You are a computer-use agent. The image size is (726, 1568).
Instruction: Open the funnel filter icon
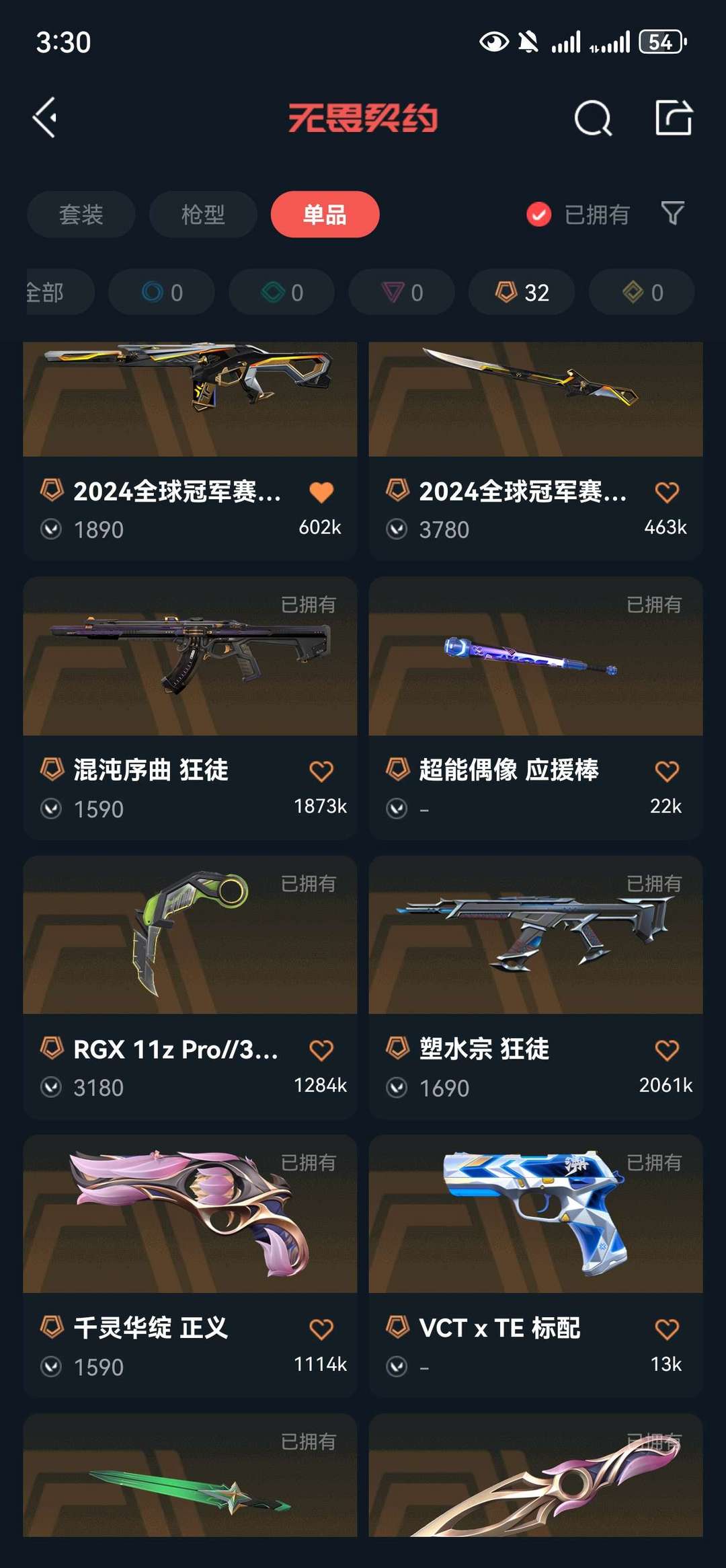(x=673, y=213)
